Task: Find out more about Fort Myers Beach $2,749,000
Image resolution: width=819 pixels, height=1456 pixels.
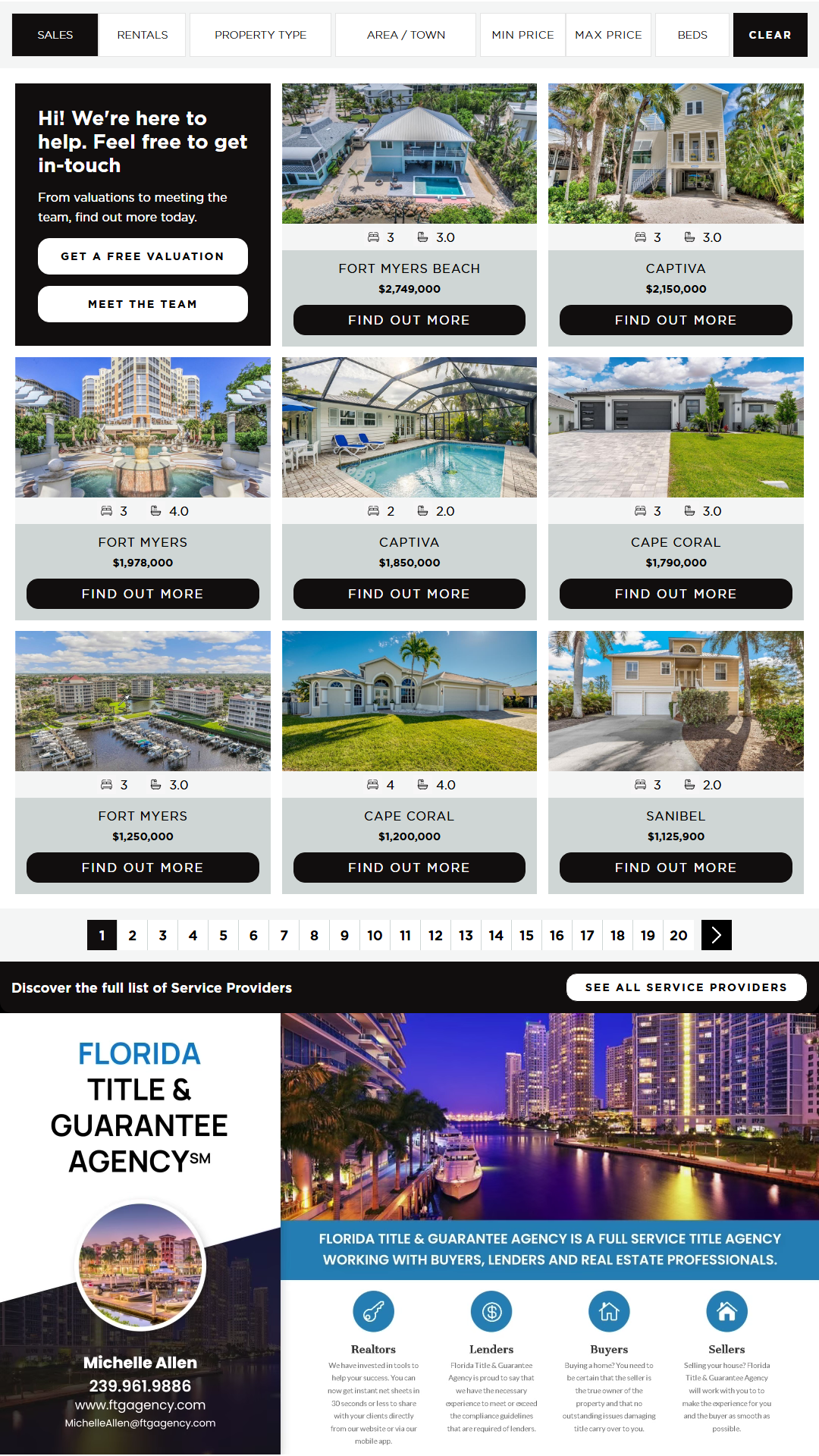Action: pyautogui.click(x=409, y=320)
